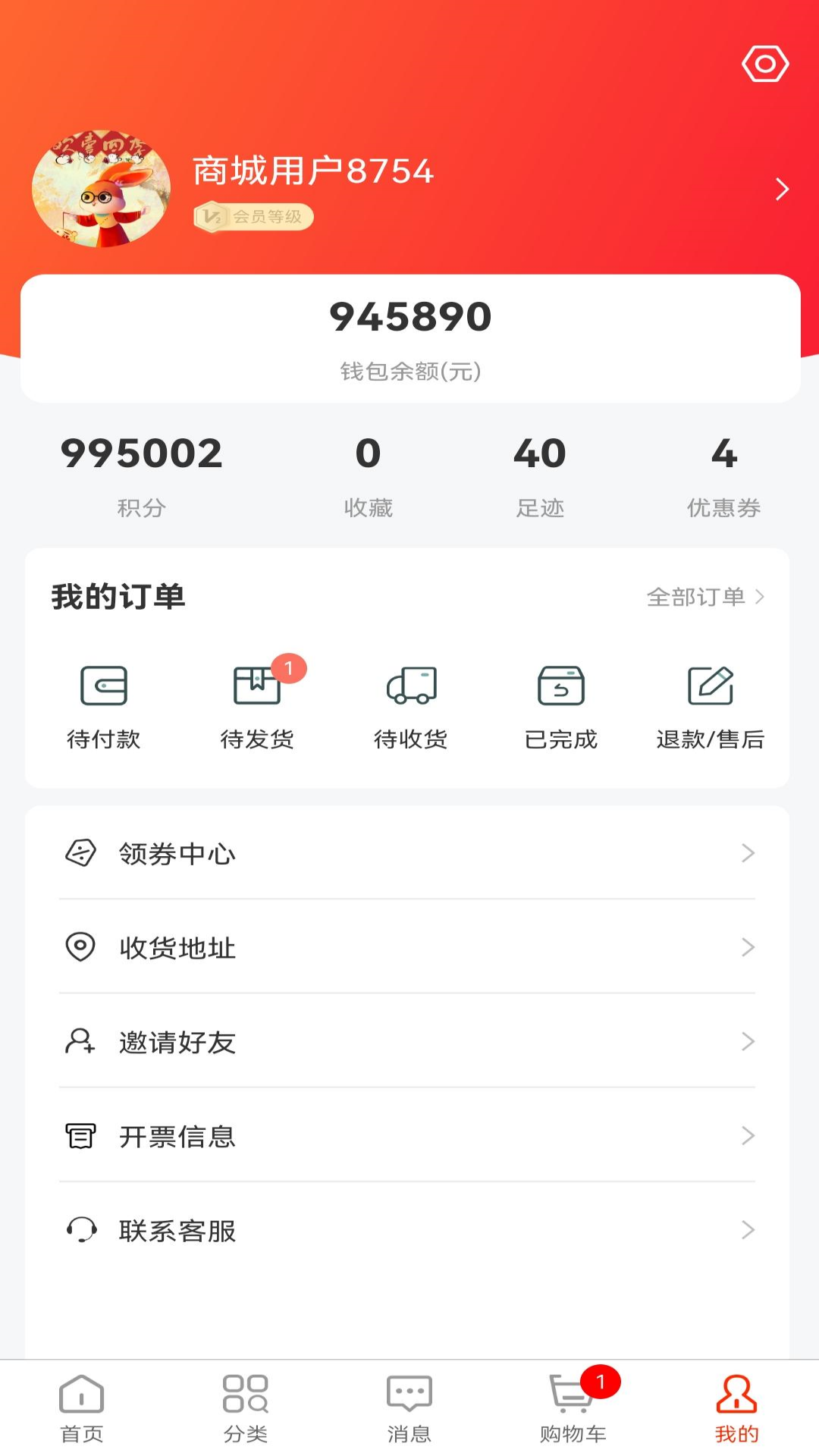Switch to the 分类 tab
Screen dimensions: 819x1456
coord(245,1407)
